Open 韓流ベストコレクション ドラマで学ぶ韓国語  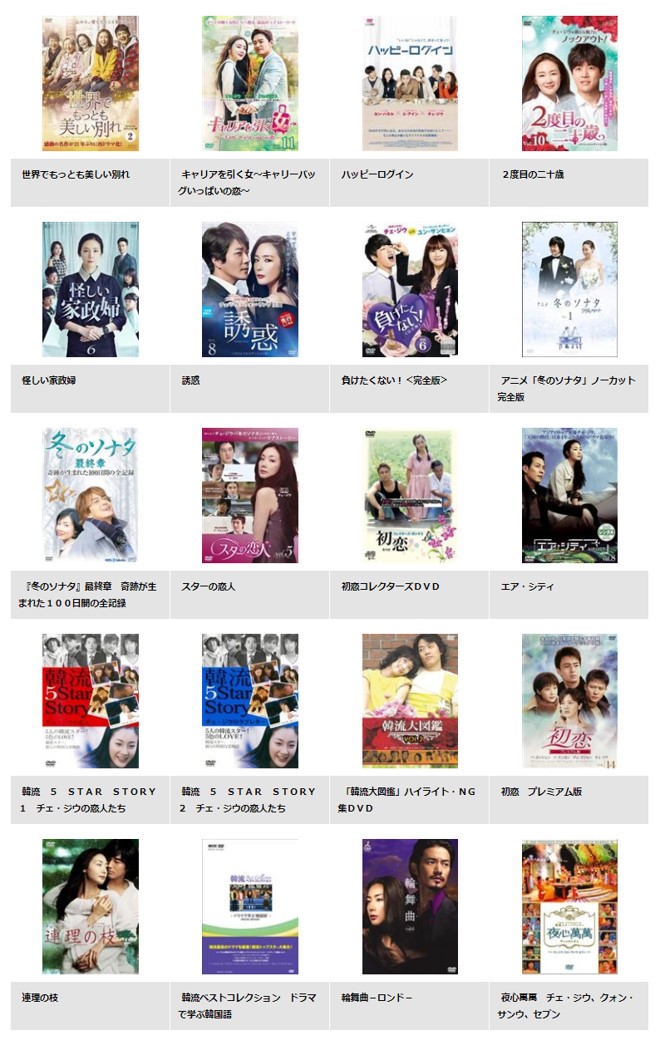[250, 907]
